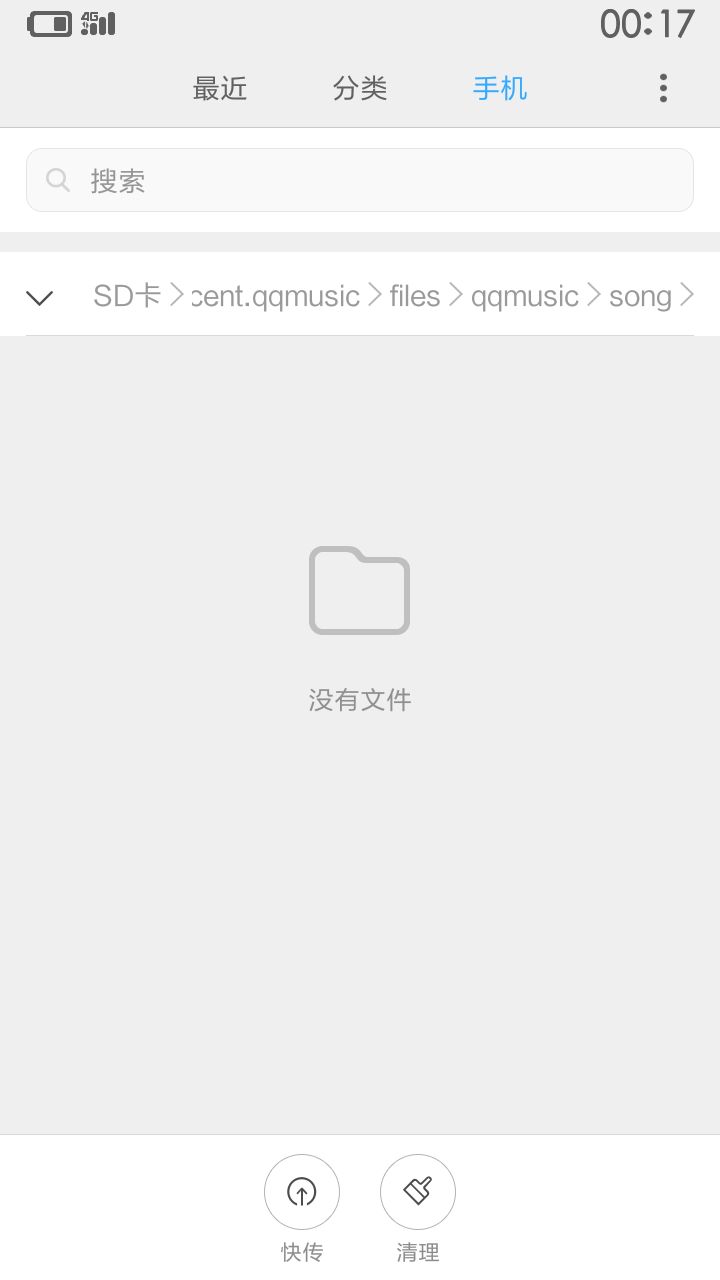Navigate to SD卡 in the breadcrumb

tap(126, 296)
